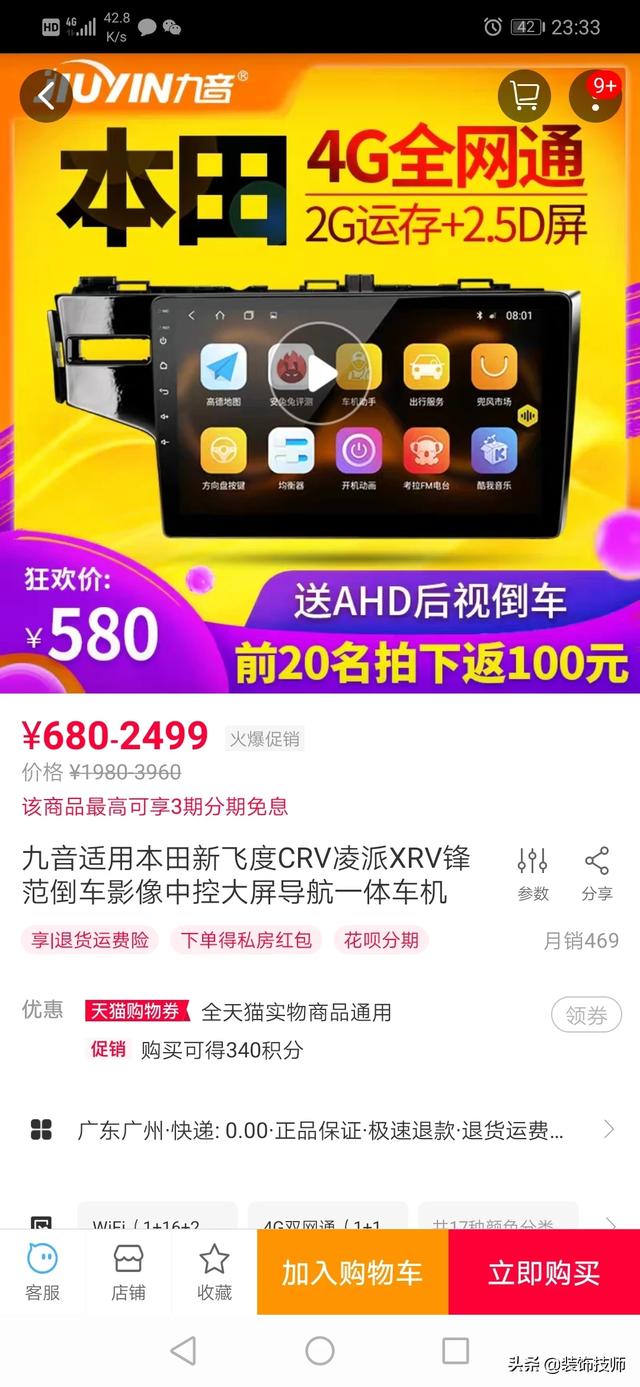The width and height of the screenshot is (640, 1387).
Task: Contact customer service (客服)
Action: 42,1272
